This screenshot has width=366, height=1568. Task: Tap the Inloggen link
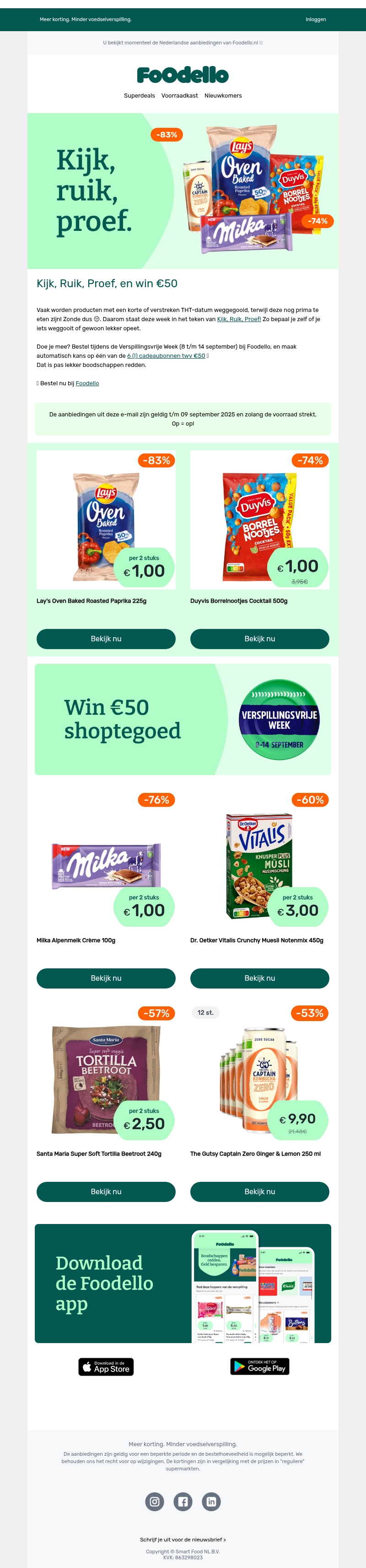tap(316, 20)
